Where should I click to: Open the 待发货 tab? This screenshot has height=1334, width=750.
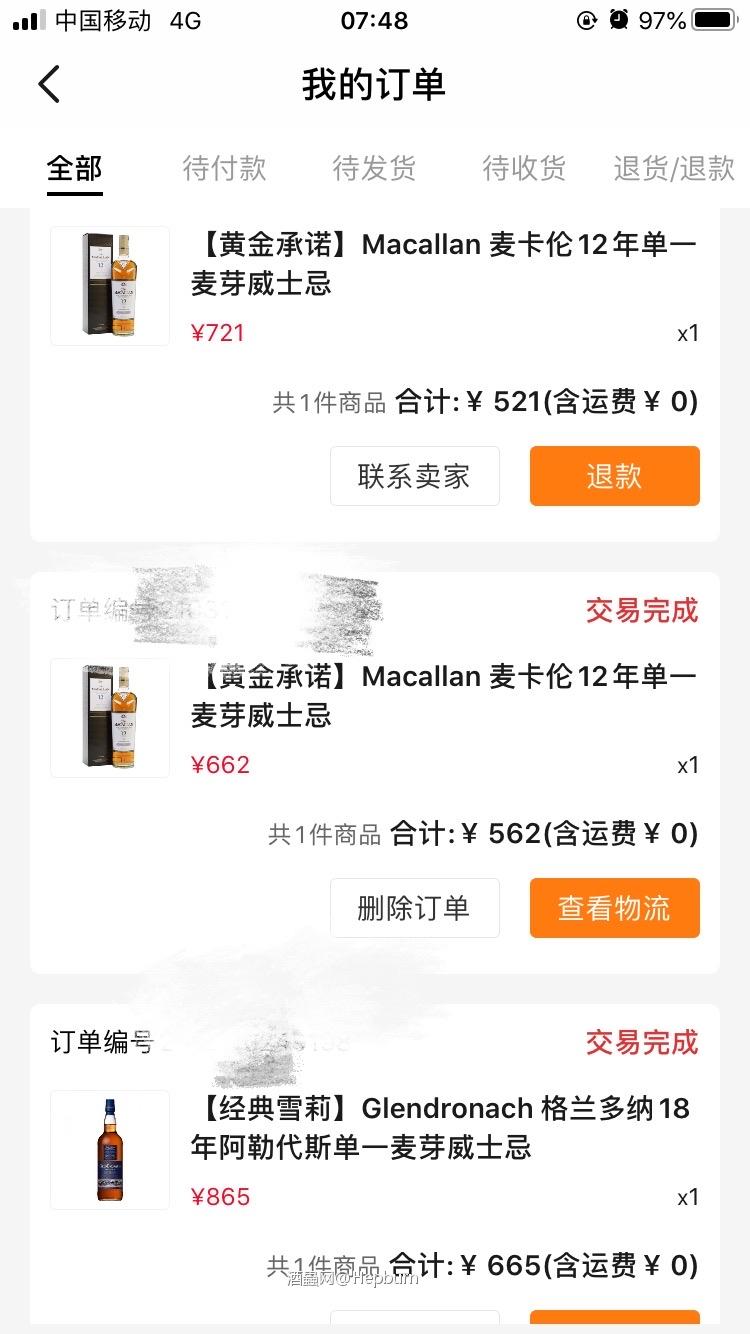(x=374, y=169)
